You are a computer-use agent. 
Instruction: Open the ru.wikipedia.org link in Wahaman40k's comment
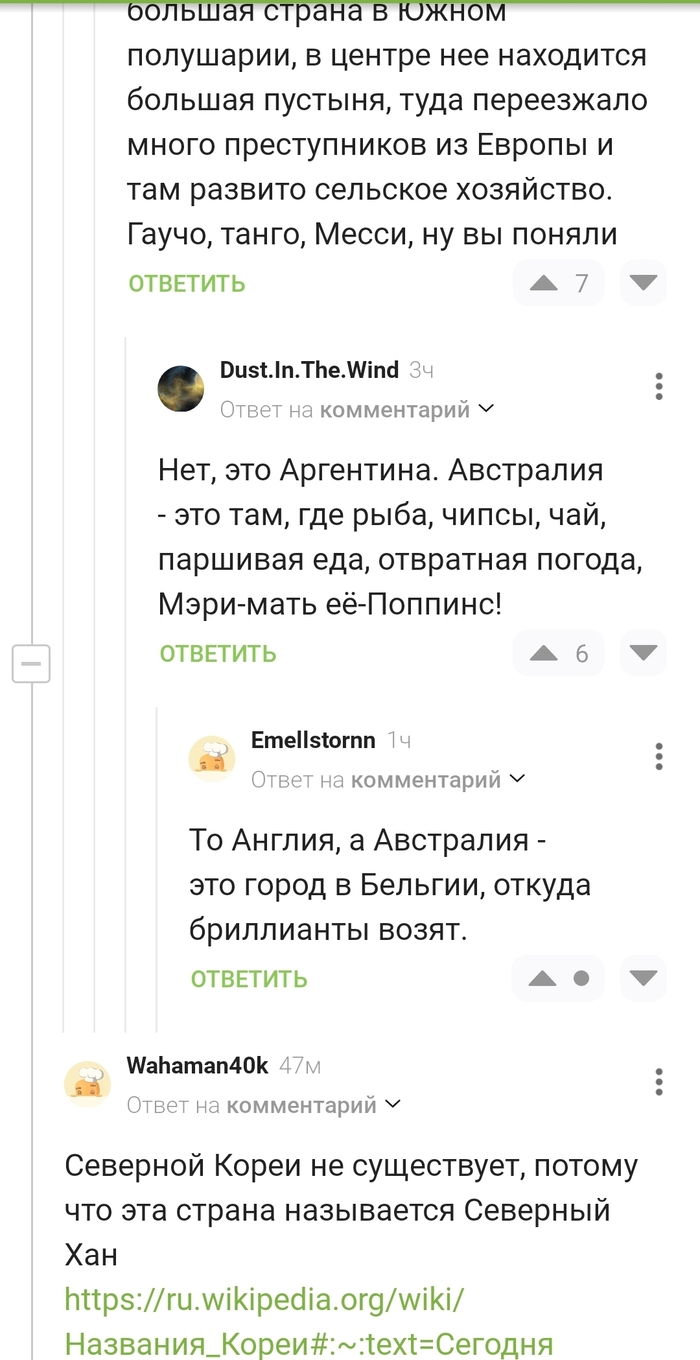point(265,1300)
